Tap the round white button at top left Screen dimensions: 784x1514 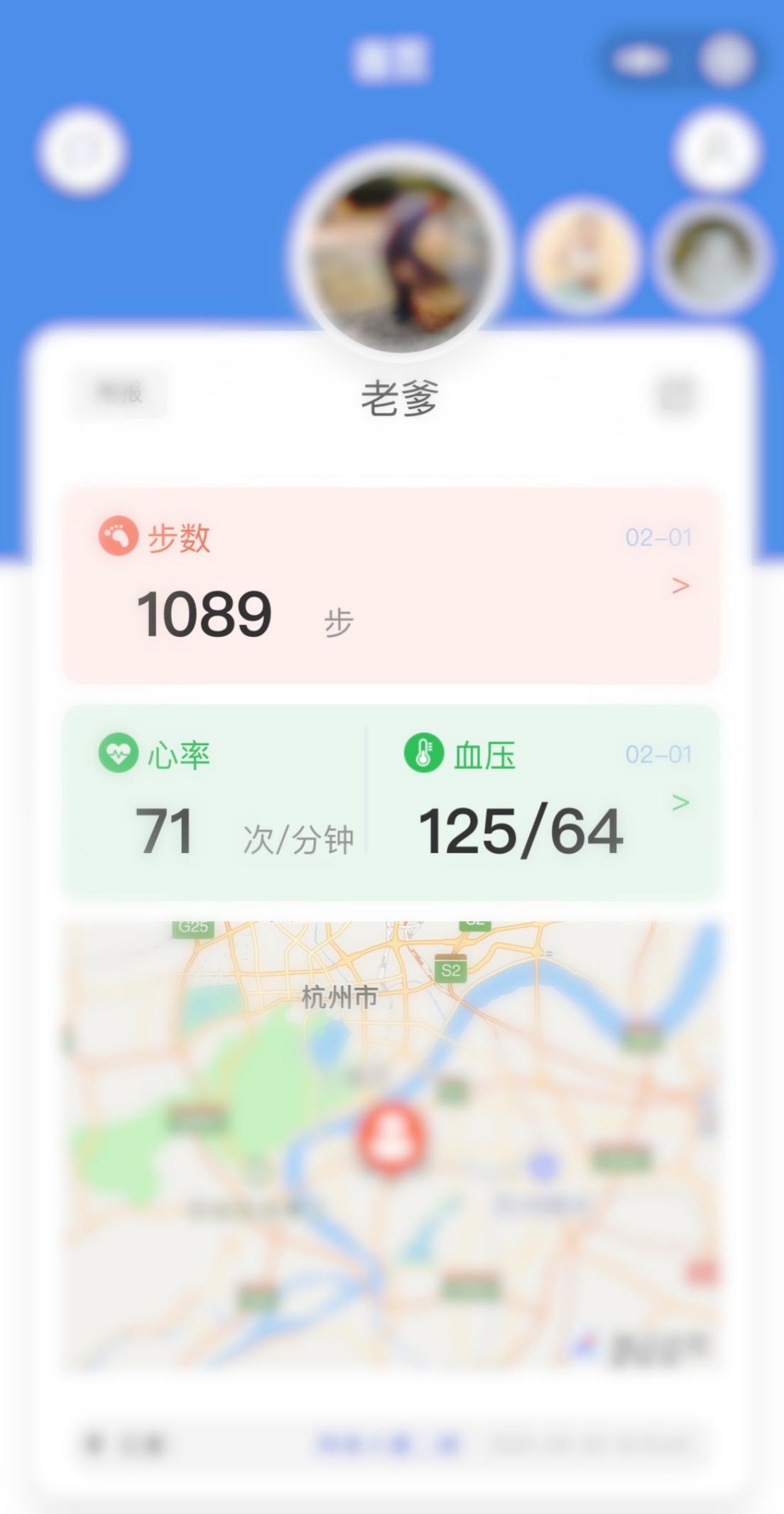(82, 151)
